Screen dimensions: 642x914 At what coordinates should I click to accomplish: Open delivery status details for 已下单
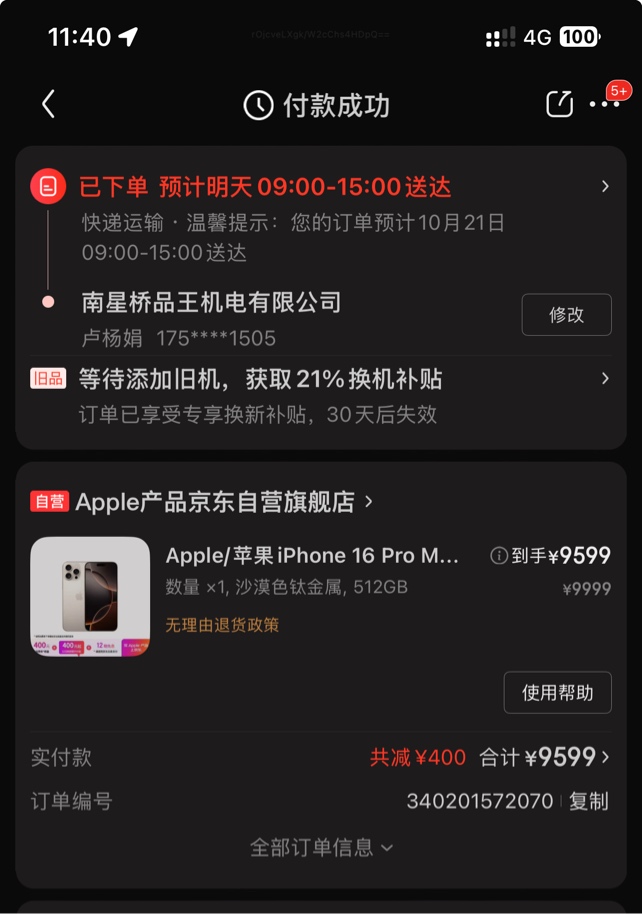[604, 187]
